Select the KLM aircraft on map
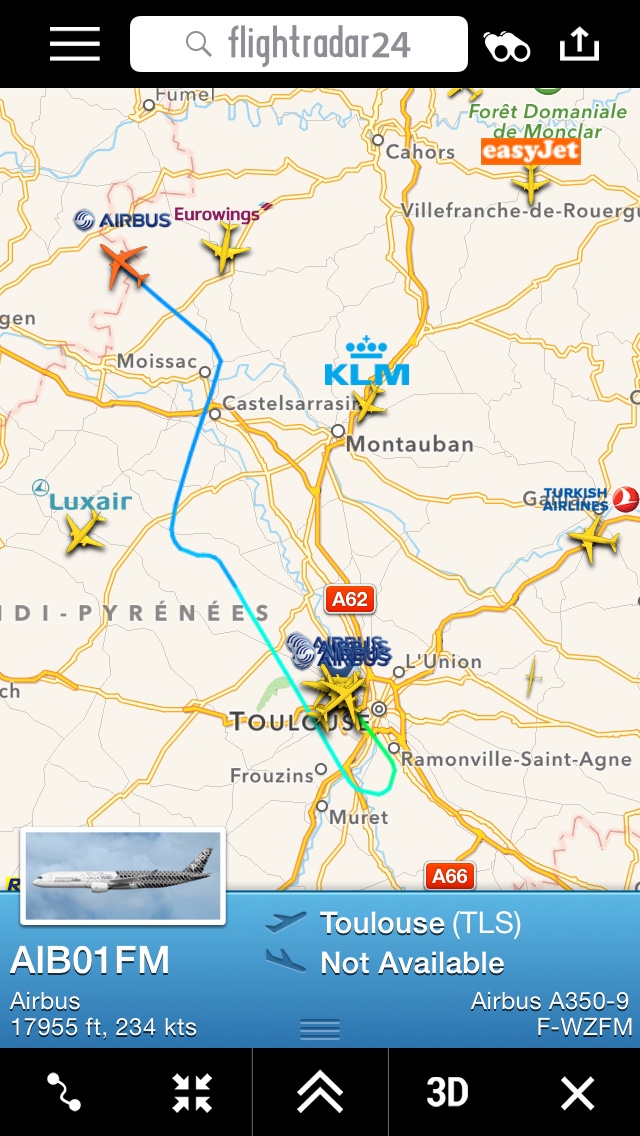This screenshot has height=1136, width=640. pyautogui.click(x=369, y=403)
